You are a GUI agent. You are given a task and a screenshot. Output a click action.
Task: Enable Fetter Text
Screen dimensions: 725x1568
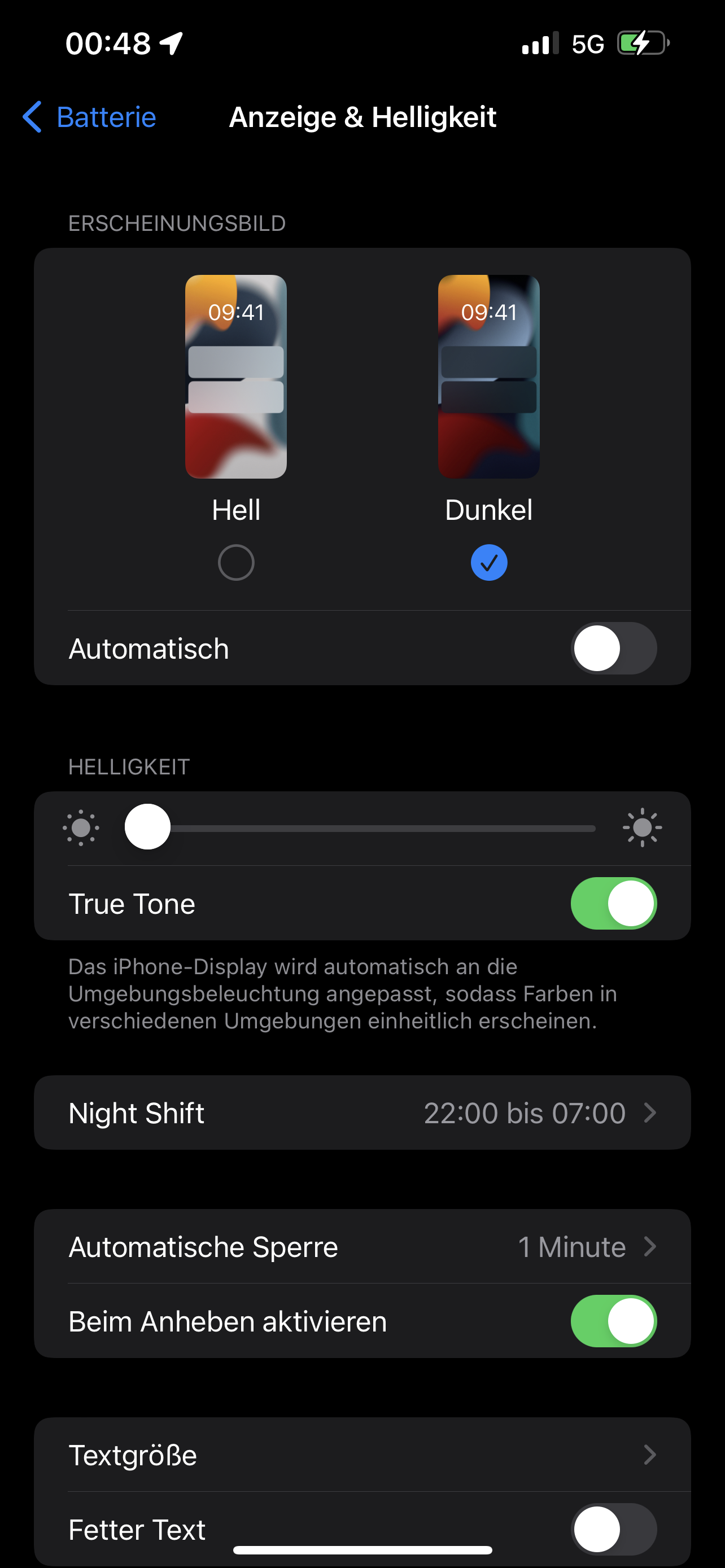[613, 1528]
